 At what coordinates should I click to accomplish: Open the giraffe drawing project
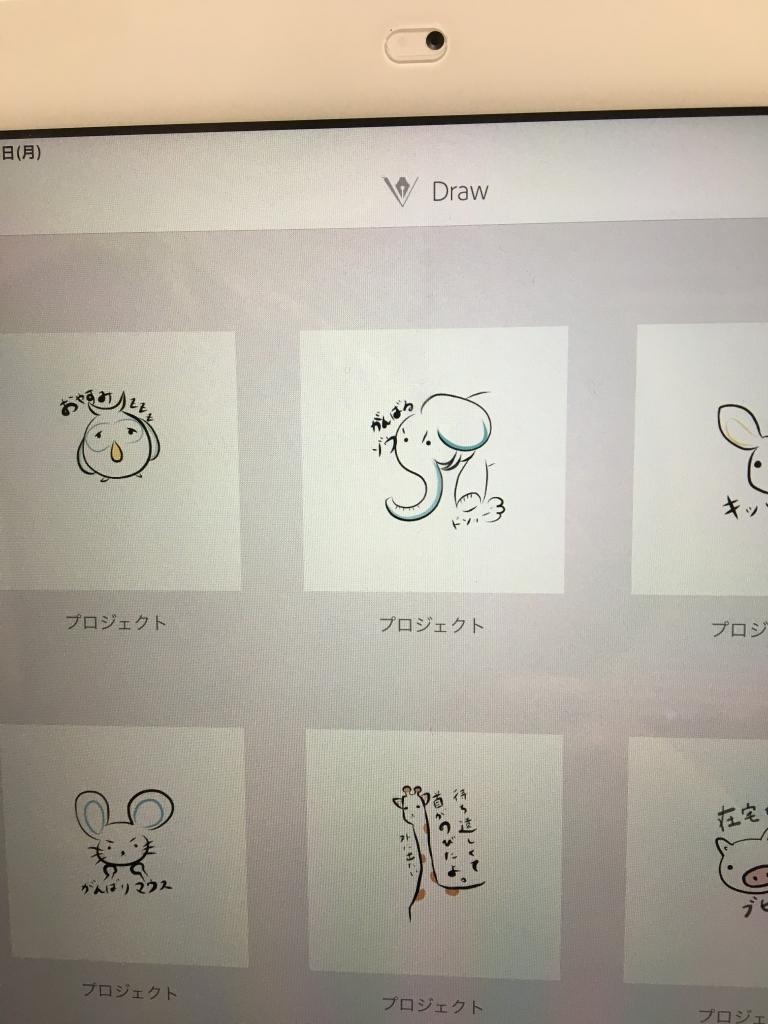click(434, 852)
